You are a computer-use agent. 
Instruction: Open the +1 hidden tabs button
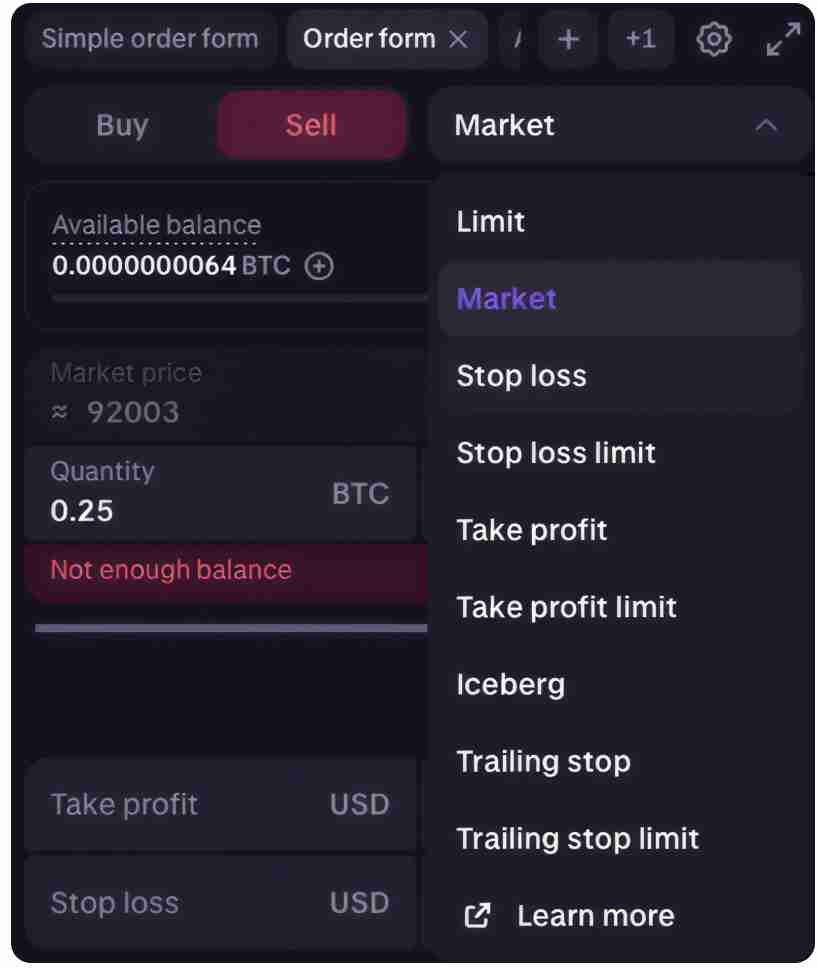[x=640, y=40]
